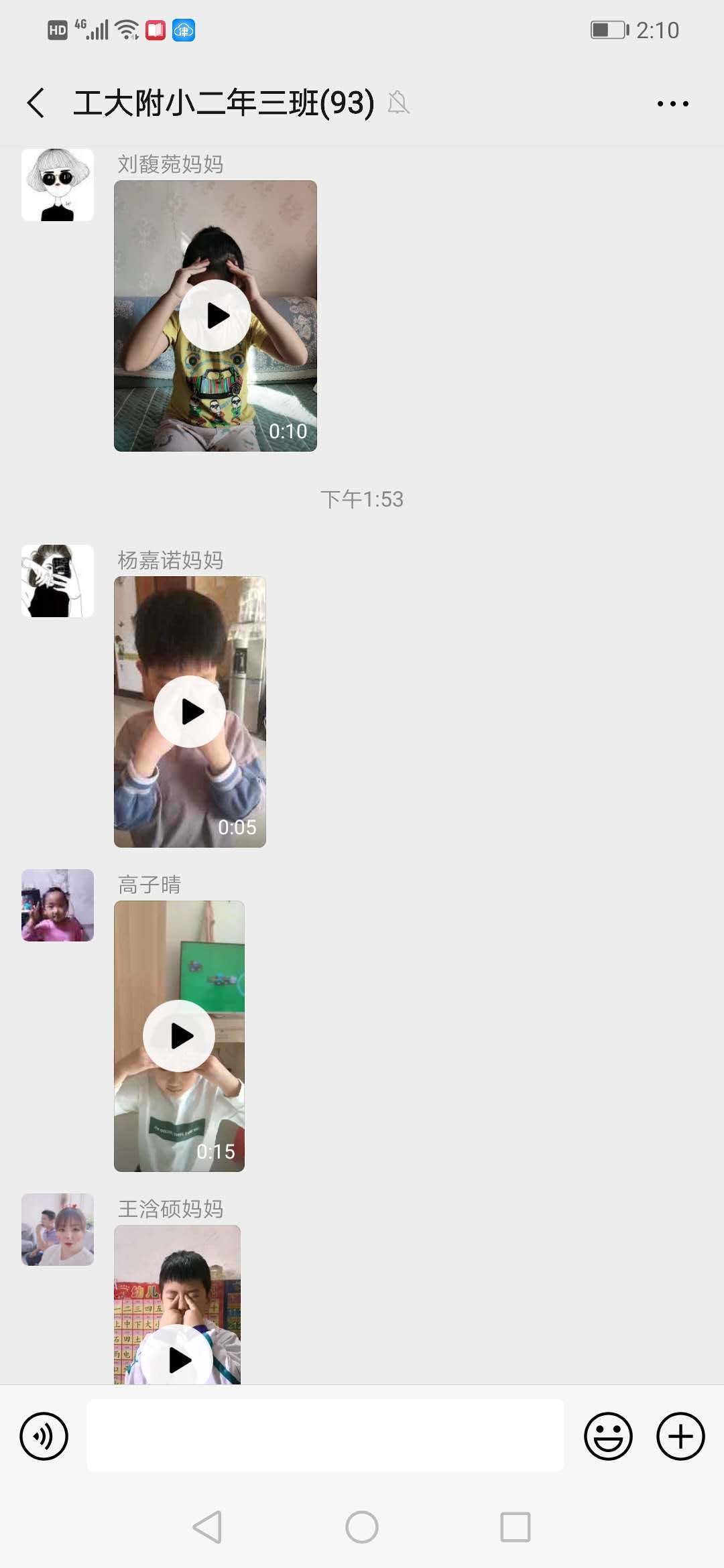Screen dimensions: 724x1568
Task: Open 刘馥菀妈妈's profile avatar
Action: pyautogui.click(x=58, y=185)
